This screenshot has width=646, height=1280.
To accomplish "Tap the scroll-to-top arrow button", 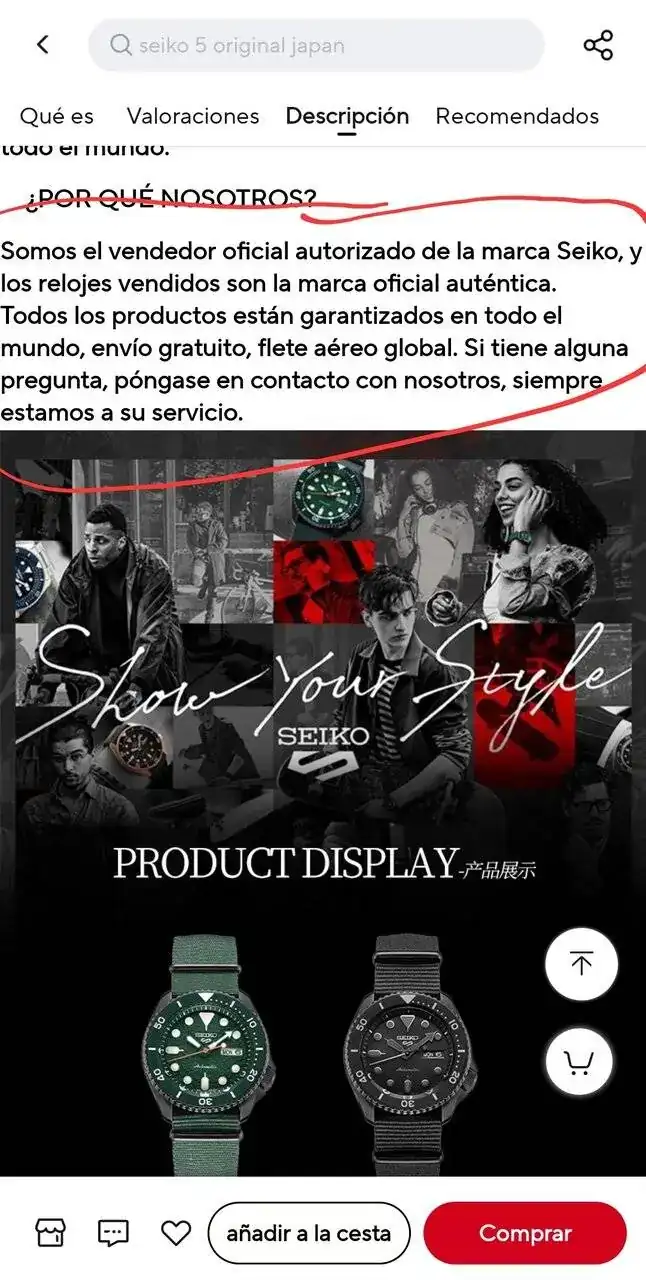I will pos(581,964).
